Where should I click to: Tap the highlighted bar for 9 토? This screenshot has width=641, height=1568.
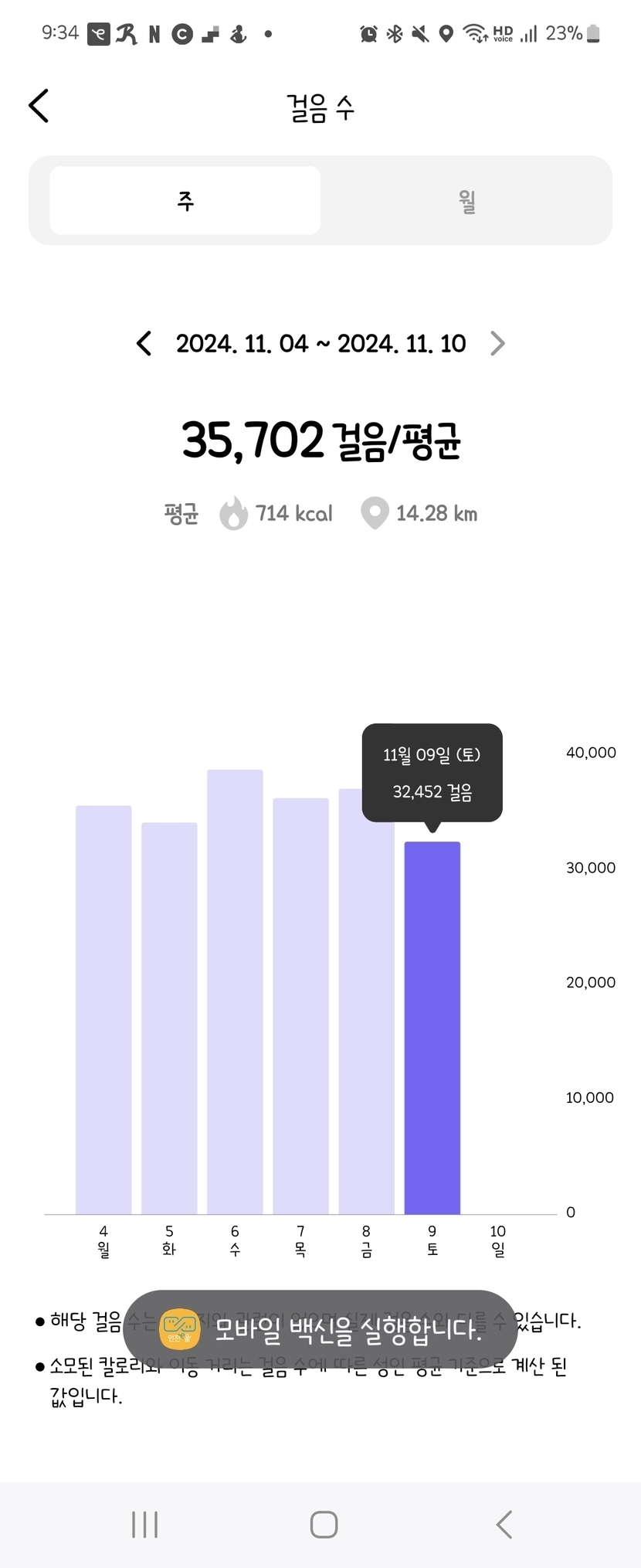pos(432,1027)
